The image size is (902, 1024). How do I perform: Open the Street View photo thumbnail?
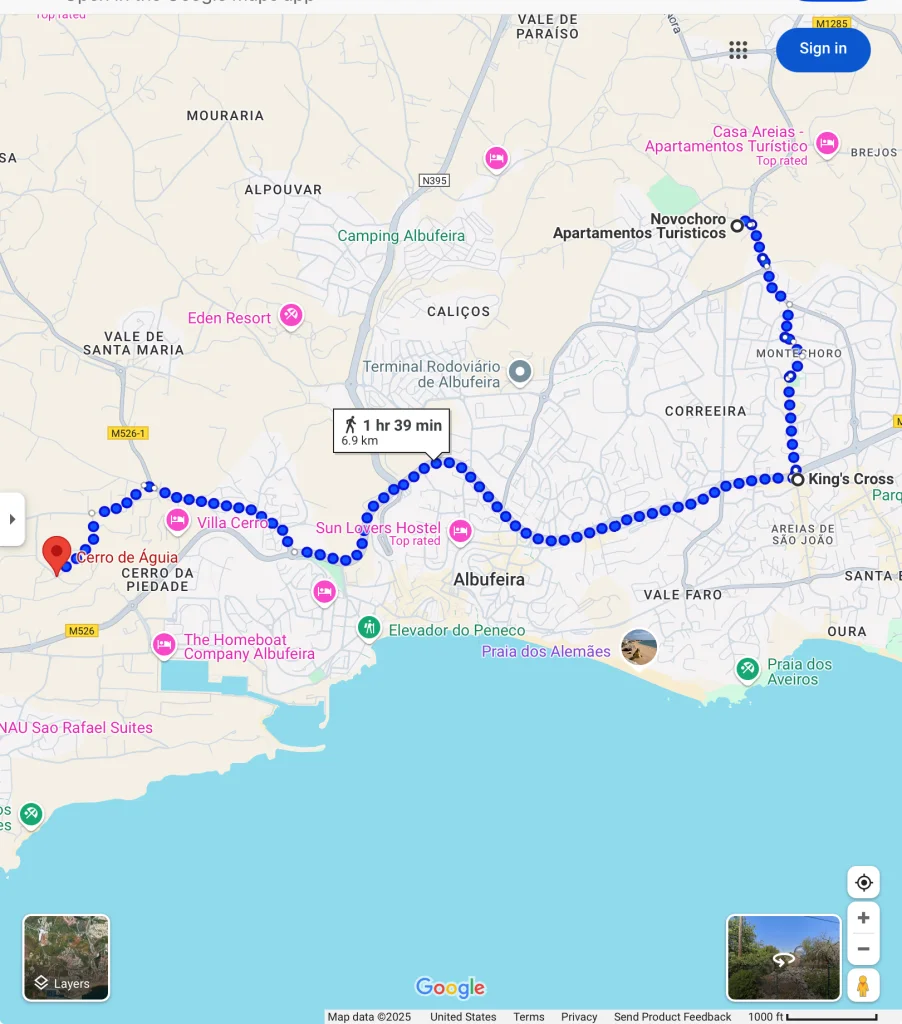click(783, 957)
